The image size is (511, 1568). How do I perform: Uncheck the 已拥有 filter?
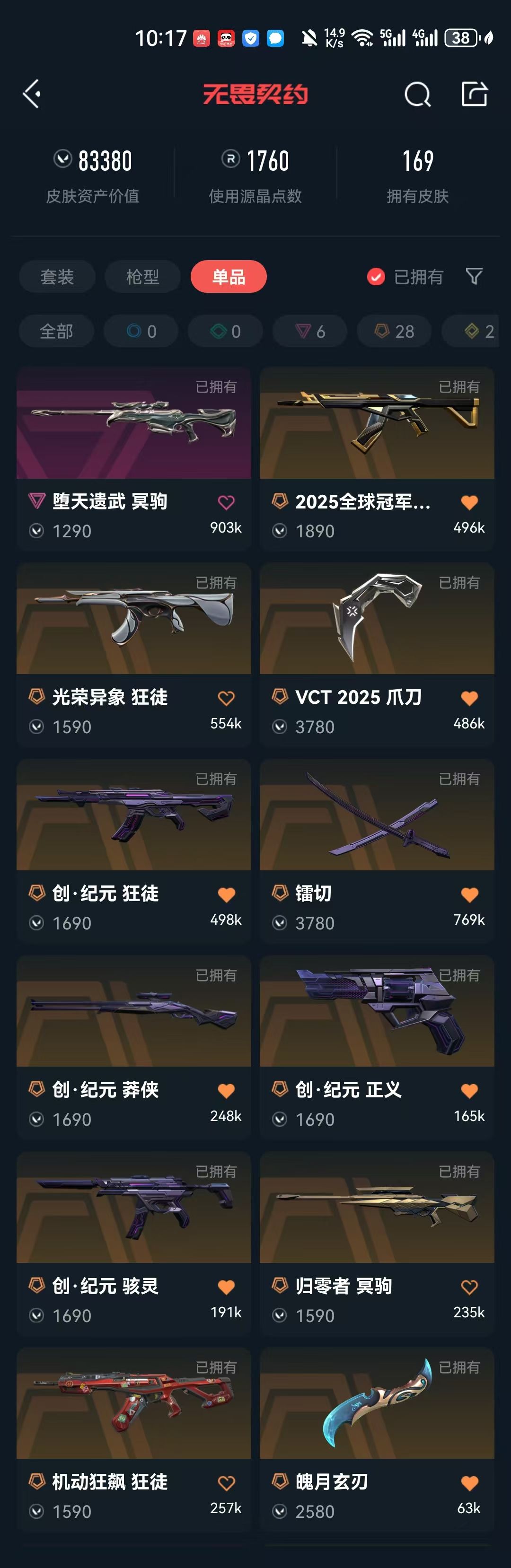click(x=377, y=277)
